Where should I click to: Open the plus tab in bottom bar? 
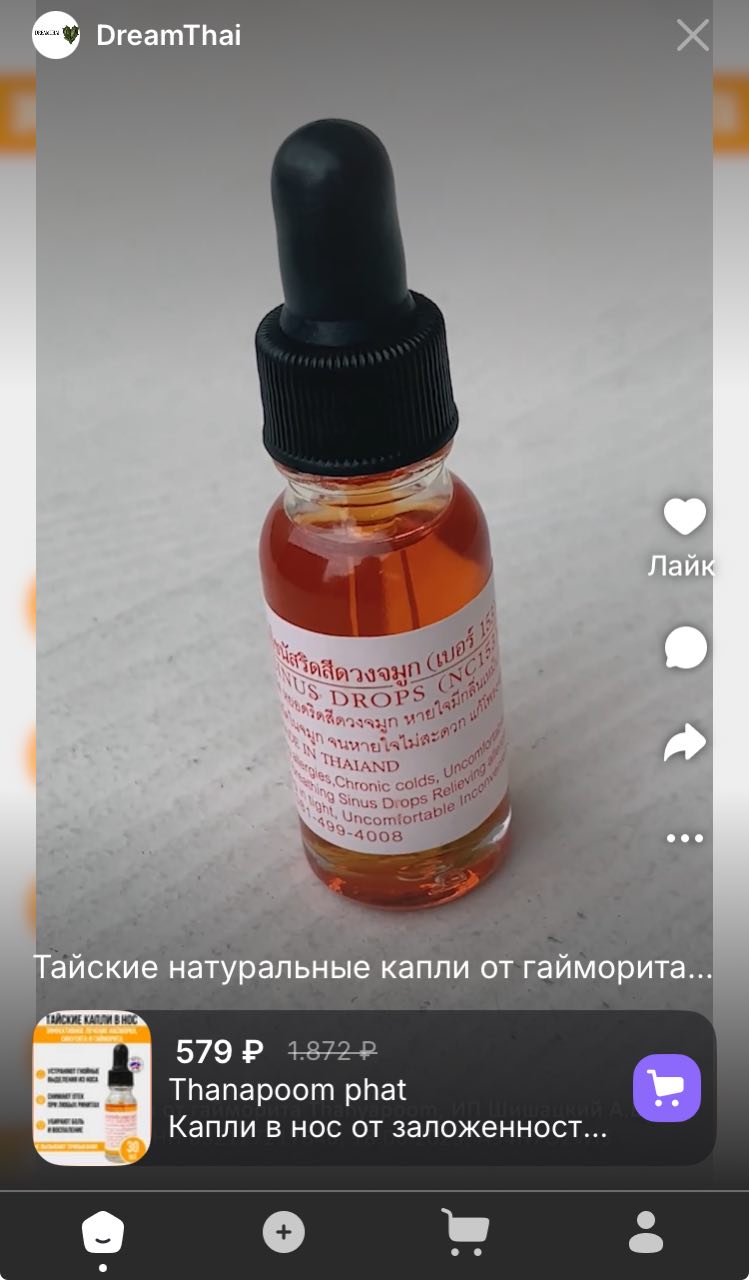tap(283, 1232)
